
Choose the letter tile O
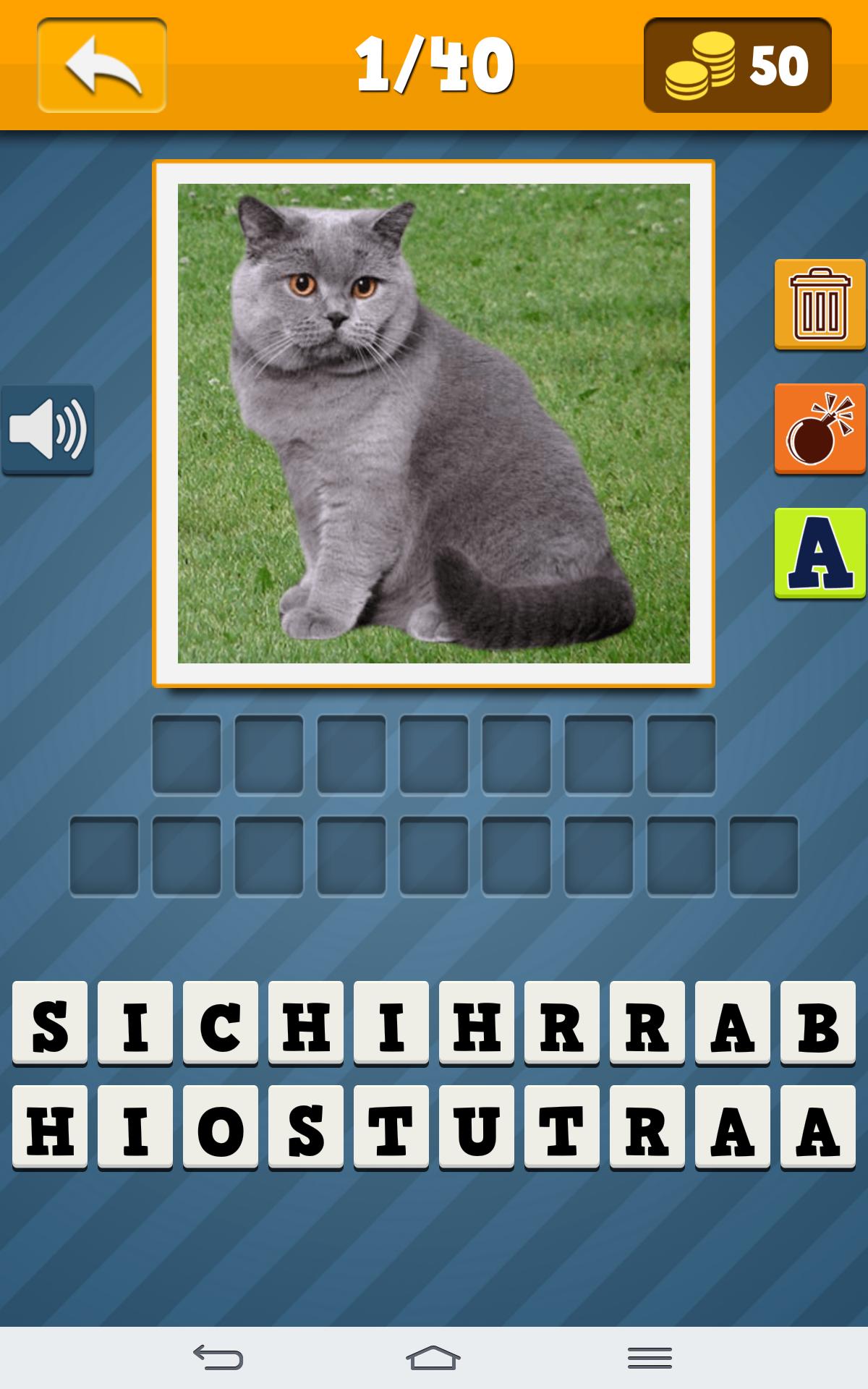221,1127
